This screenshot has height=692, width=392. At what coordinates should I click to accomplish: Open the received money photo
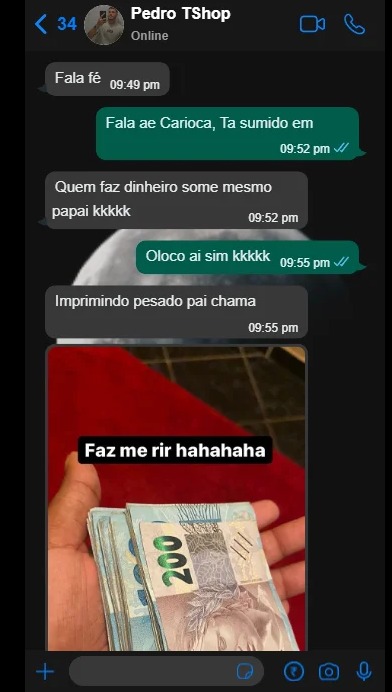pos(177,498)
